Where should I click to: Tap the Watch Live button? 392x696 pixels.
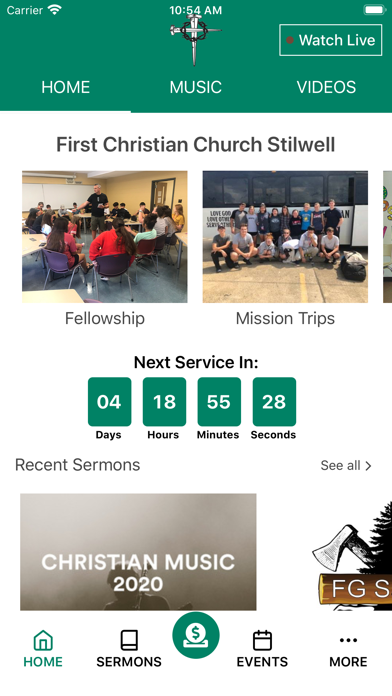click(x=330, y=40)
